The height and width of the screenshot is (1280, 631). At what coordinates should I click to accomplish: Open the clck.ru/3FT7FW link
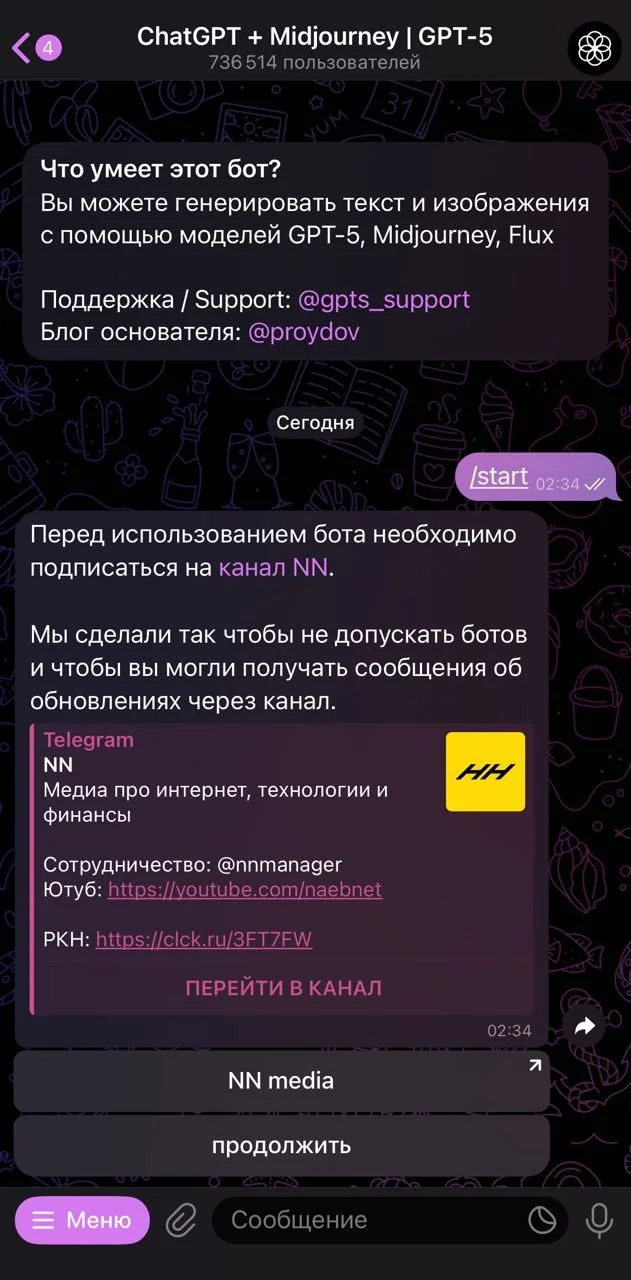(204, 939)
